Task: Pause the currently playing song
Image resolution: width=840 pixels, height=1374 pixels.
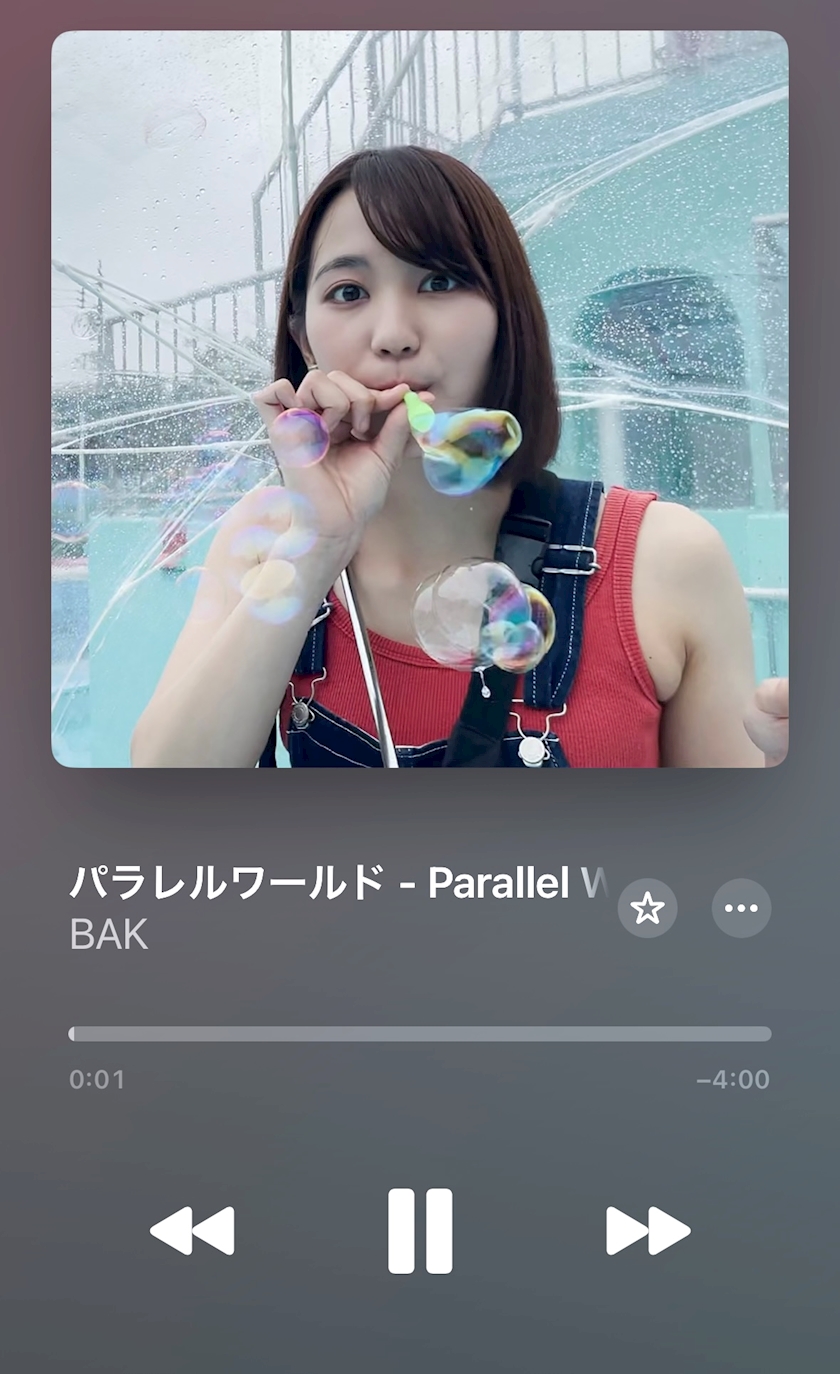Action: point(420,1230)
